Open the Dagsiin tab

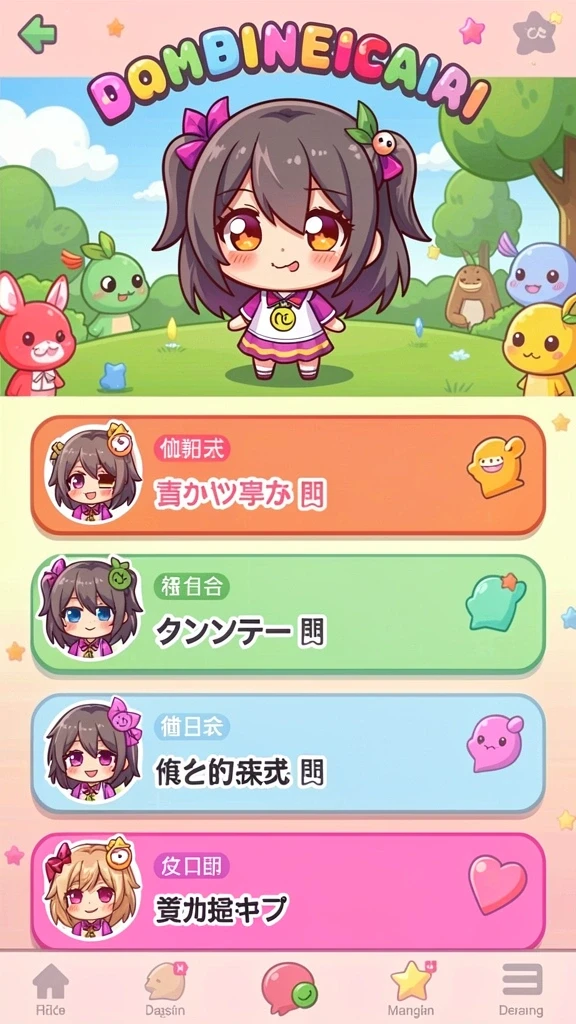[x=165, y=987]
